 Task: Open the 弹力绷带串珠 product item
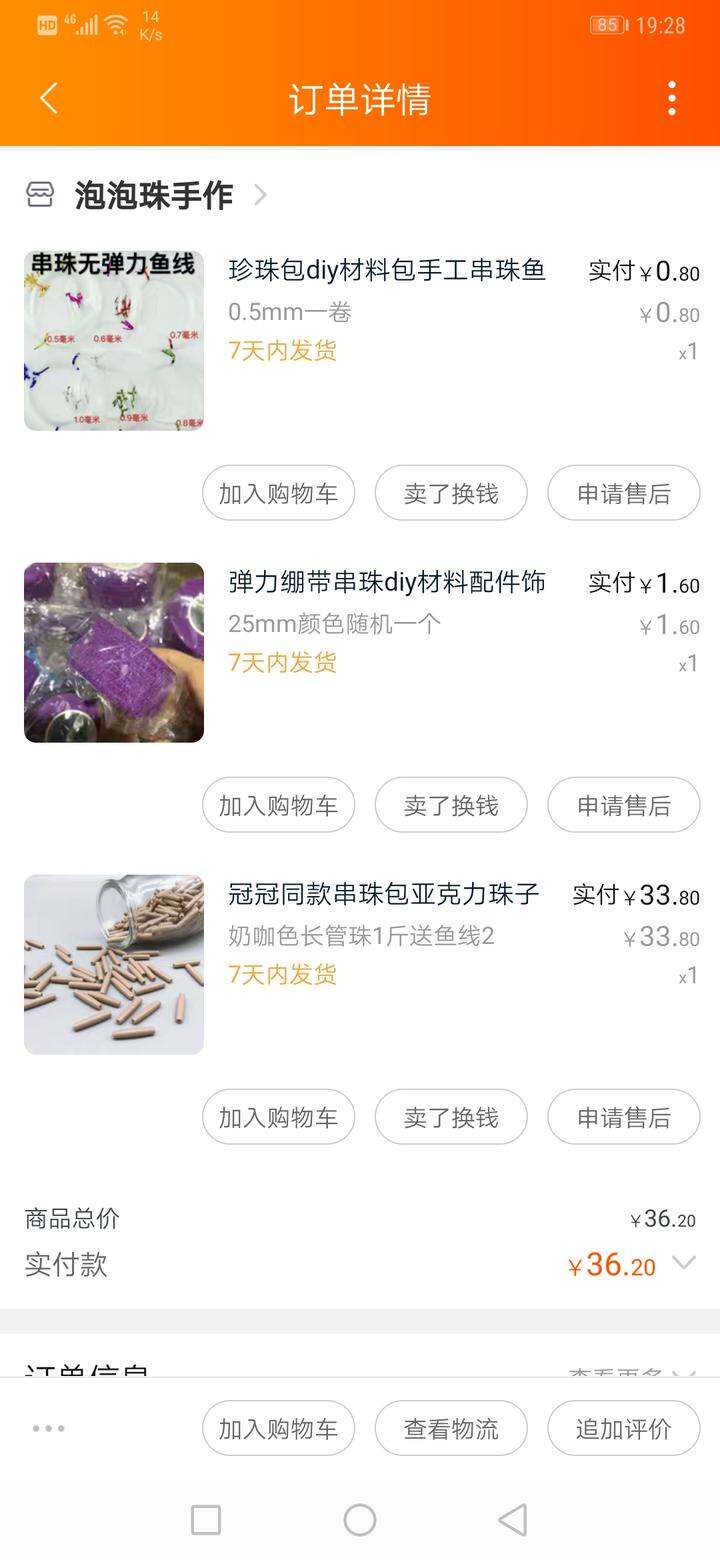pos(360,652)
